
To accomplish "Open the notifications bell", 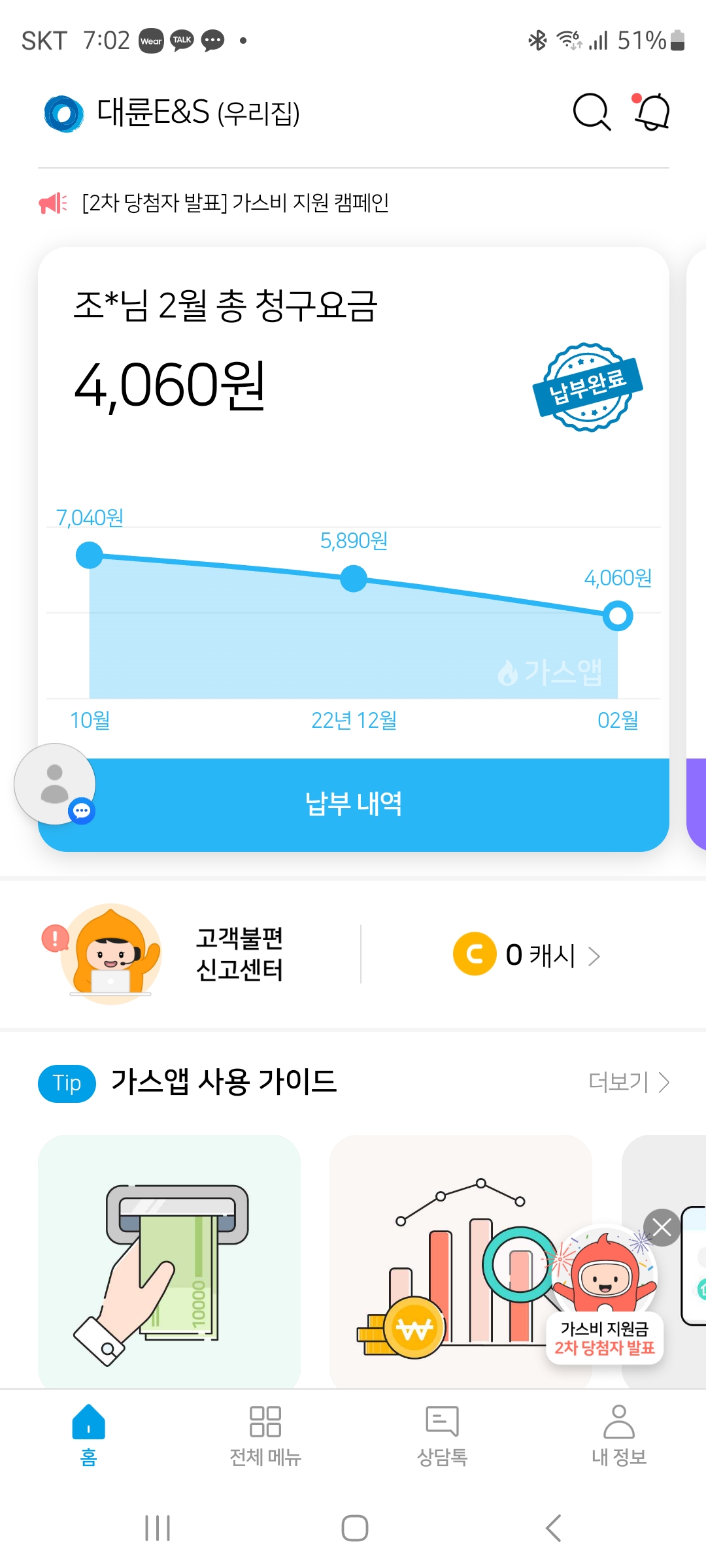I will (x=651, y=112).
